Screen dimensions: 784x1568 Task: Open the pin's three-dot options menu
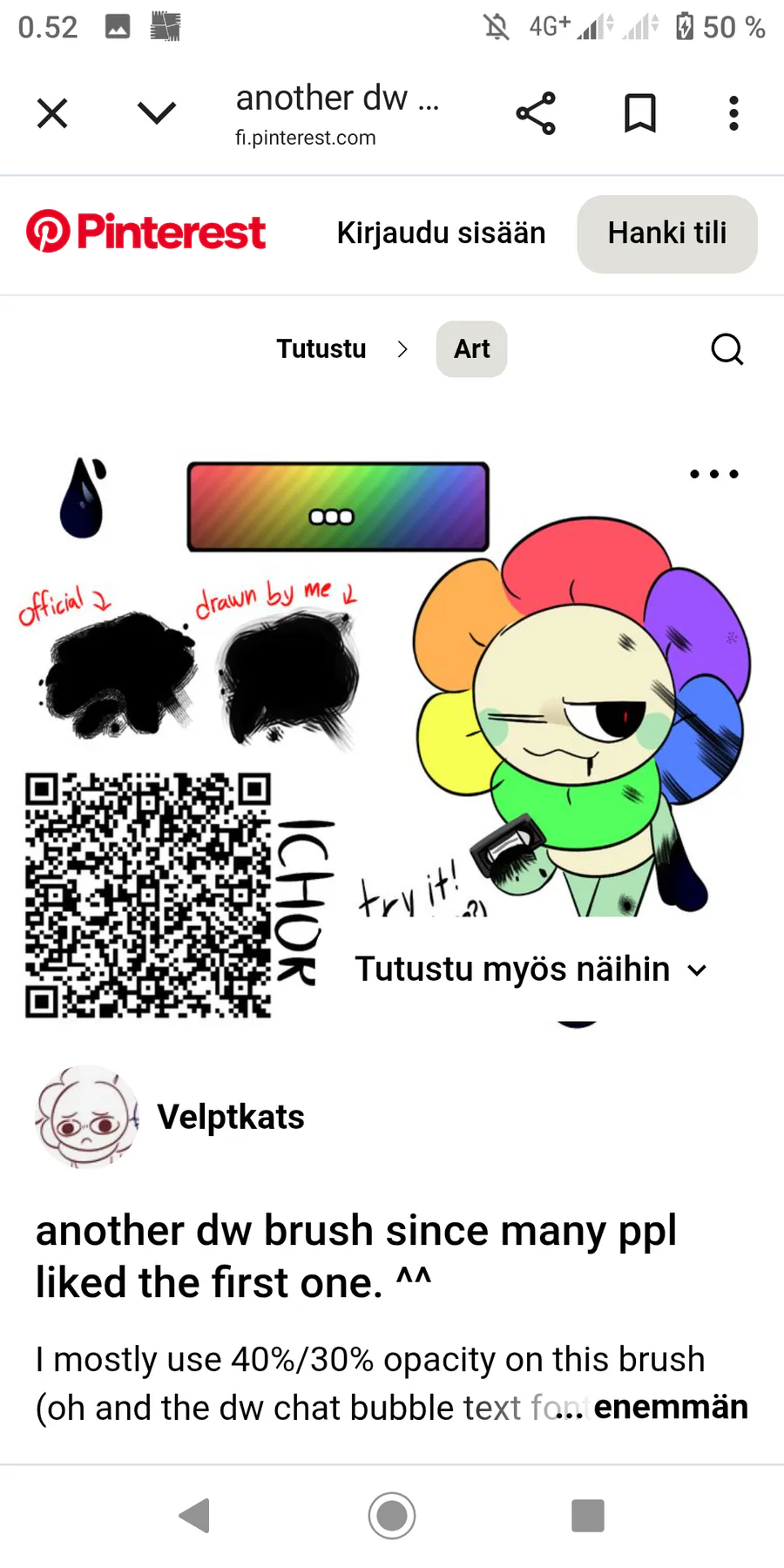[713, 475]
